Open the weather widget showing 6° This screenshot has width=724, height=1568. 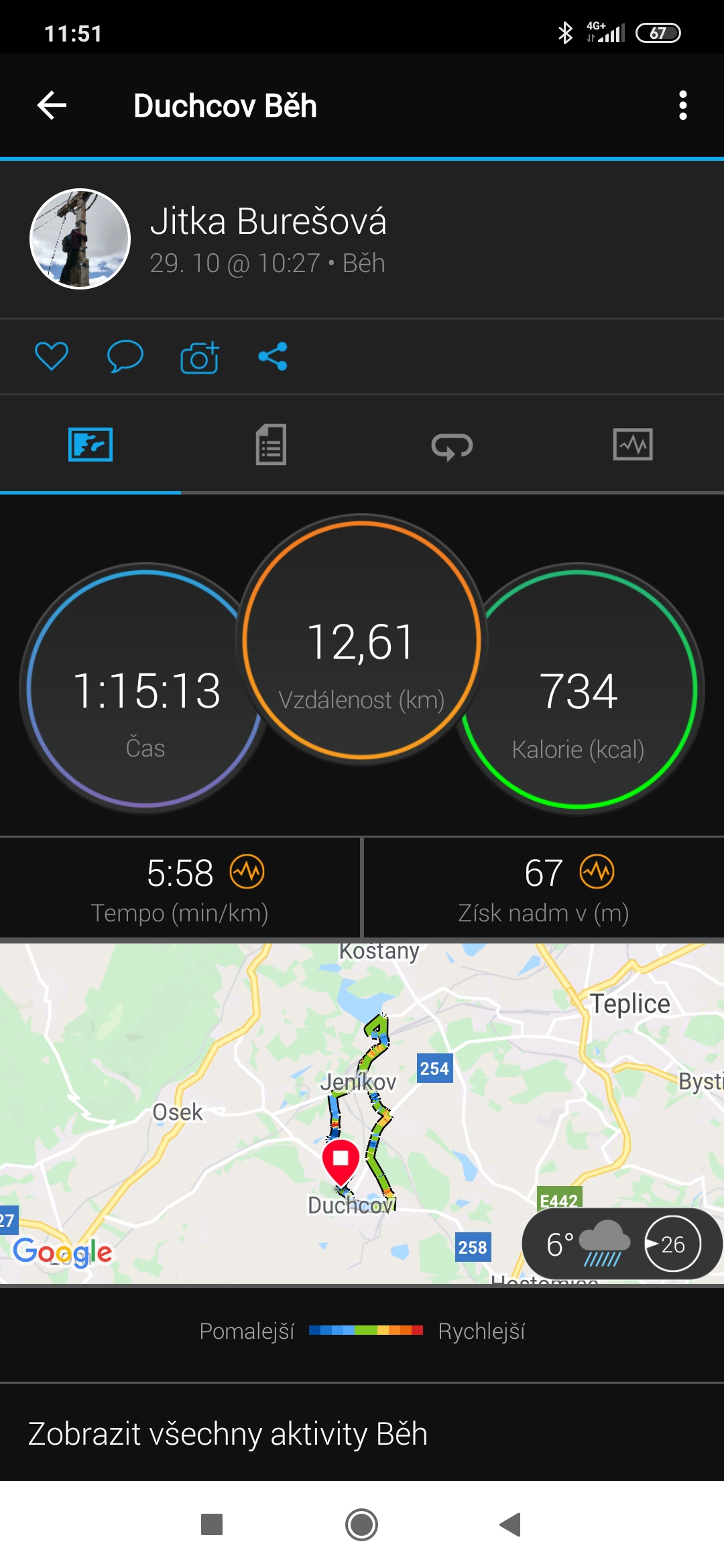click(x=621, y=1244)
